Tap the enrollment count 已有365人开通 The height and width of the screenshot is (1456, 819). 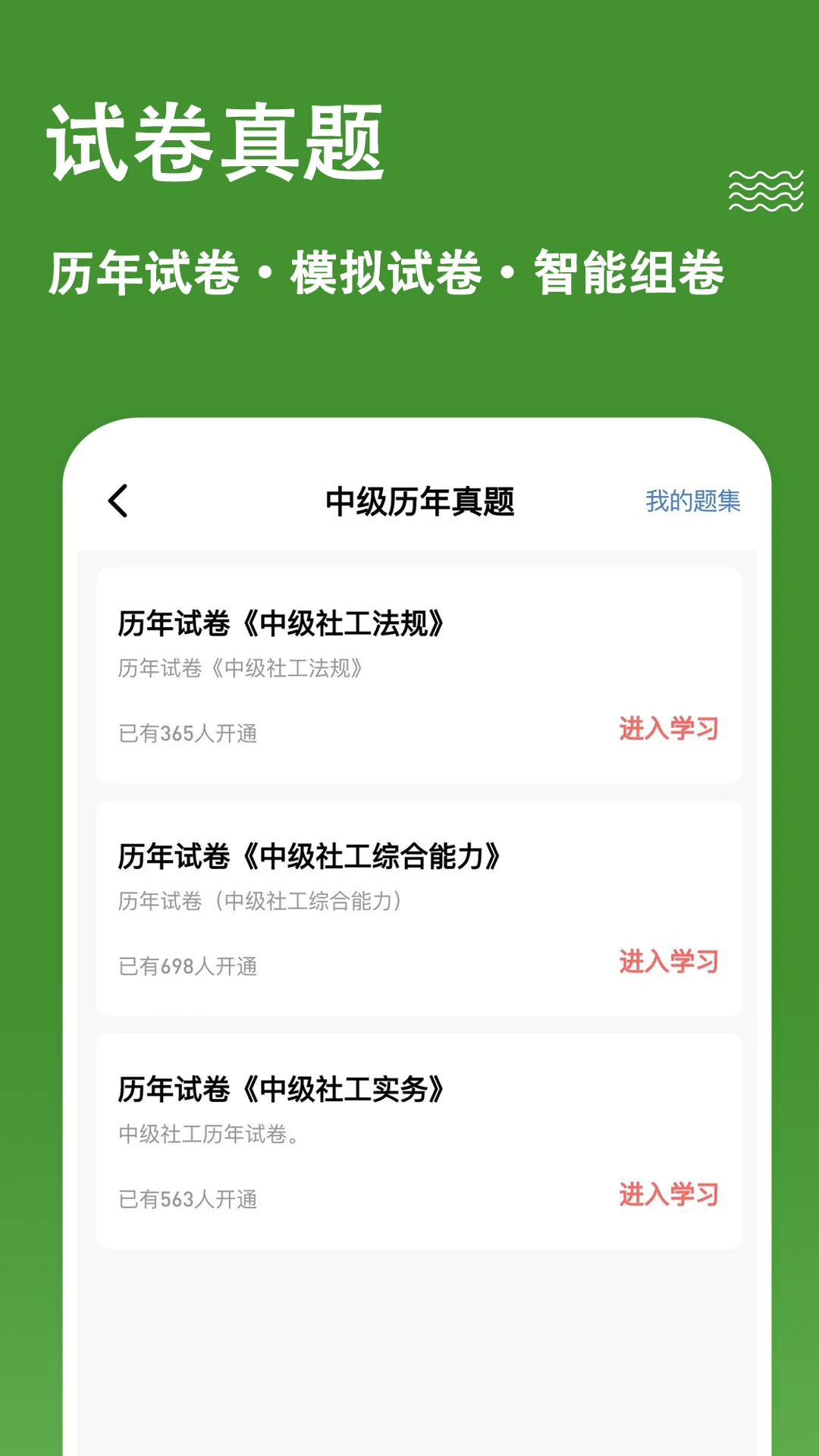(x=187, y=733)
